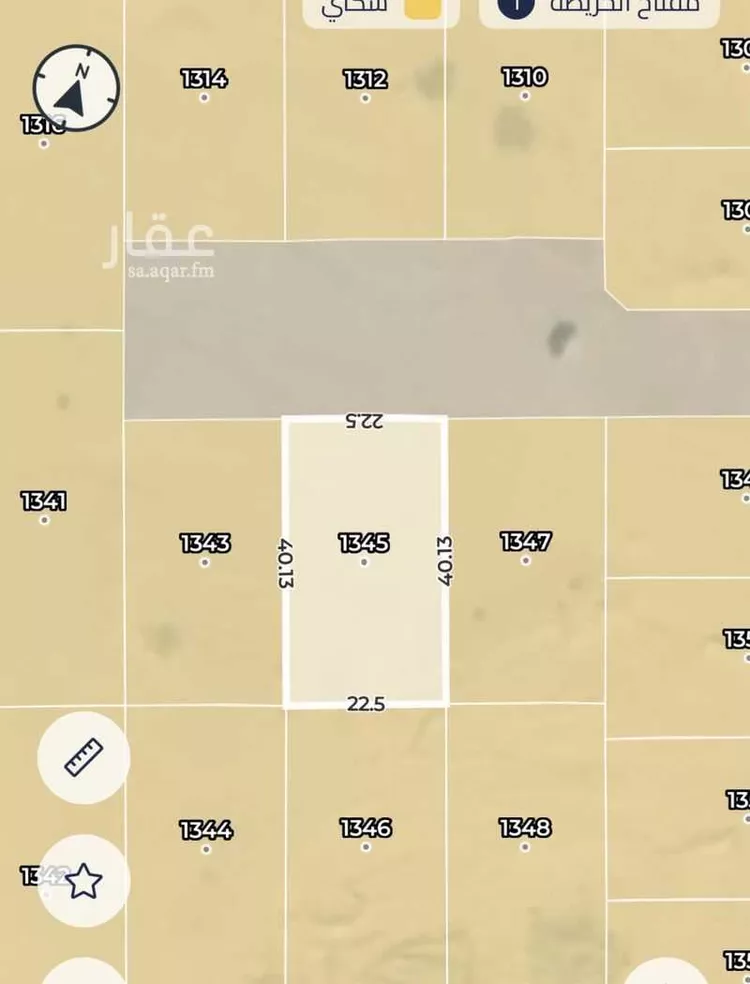This screenshot has width=750, height=984.
Task: Tap the star favorite button
Action: pyautogui.click(x=84, y=881)
